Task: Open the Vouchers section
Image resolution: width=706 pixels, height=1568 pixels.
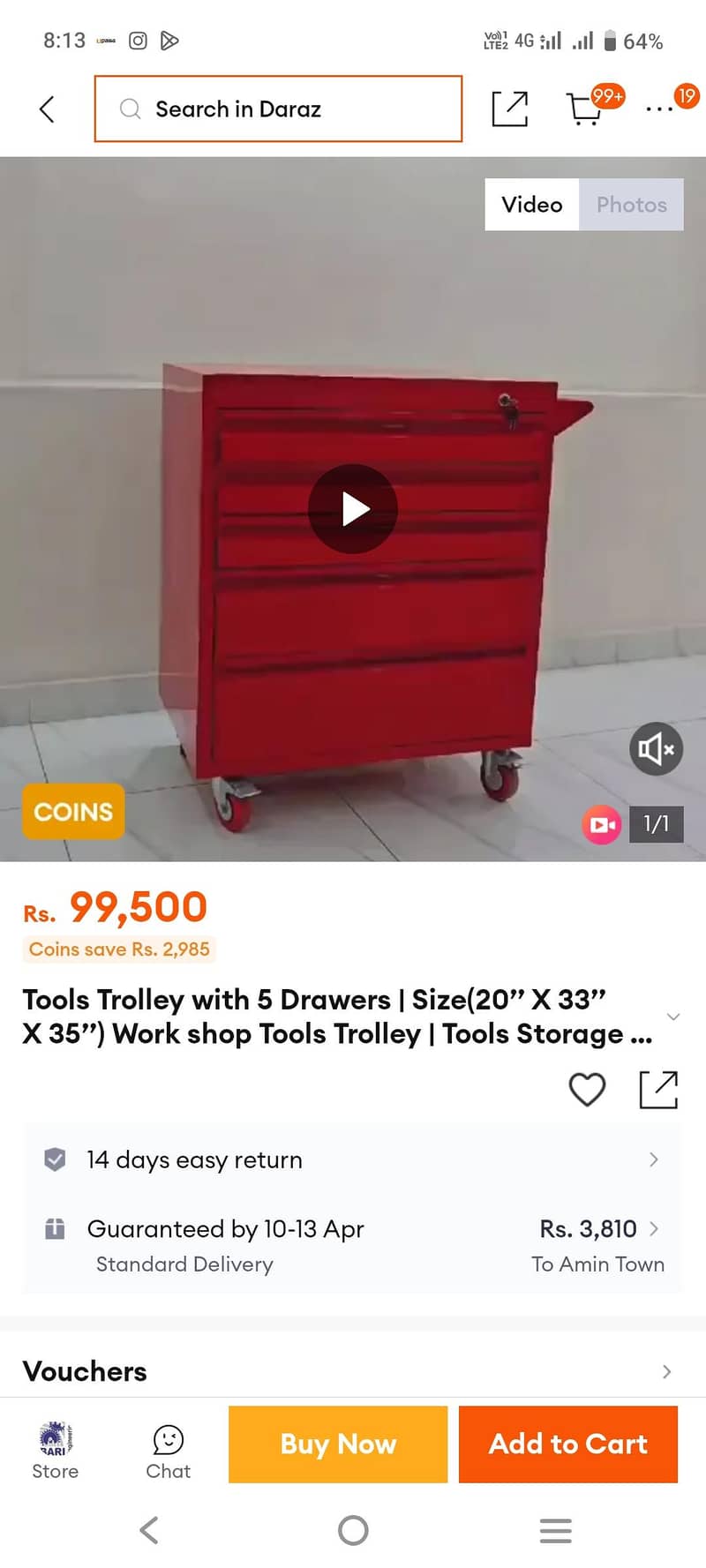Action: tap(353, 1371)
